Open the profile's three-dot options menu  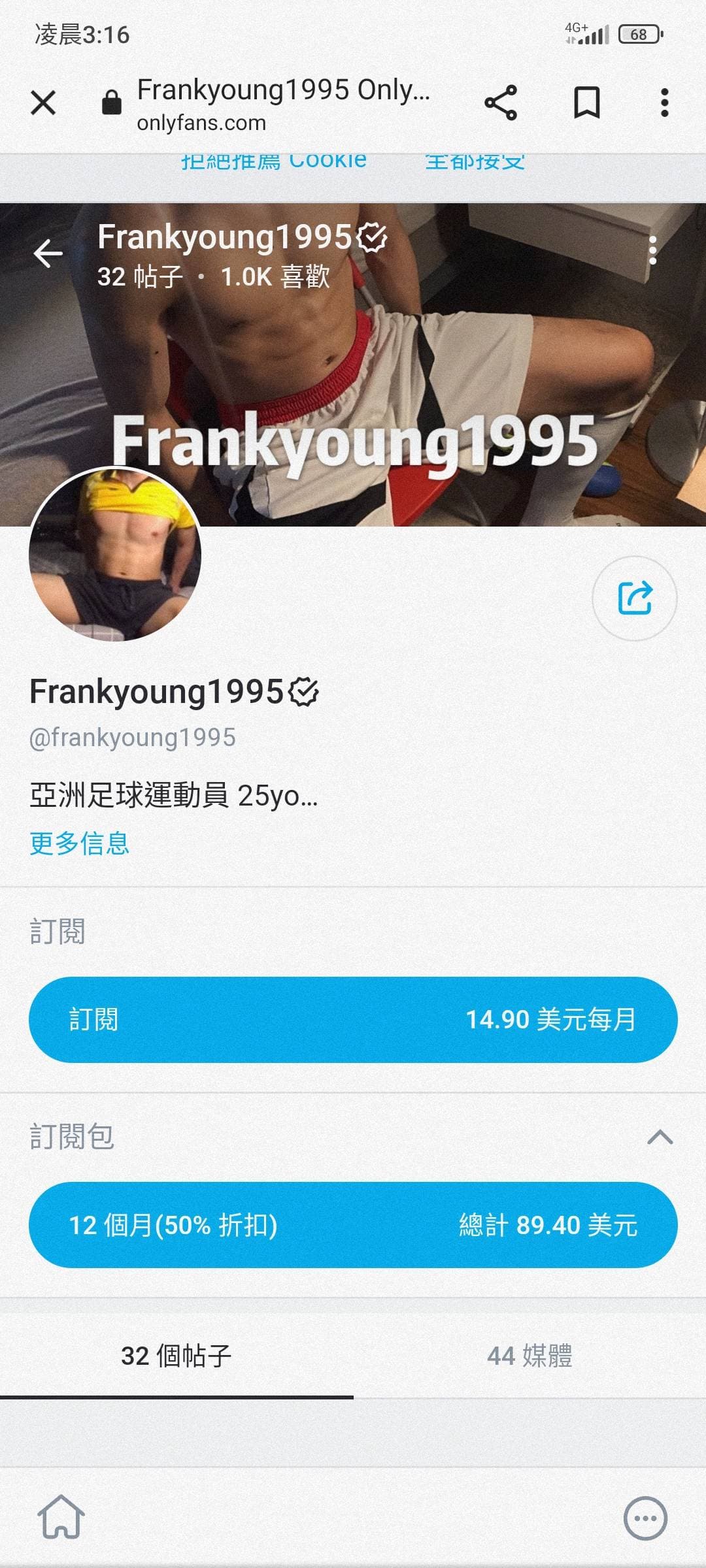coord(652,251)
